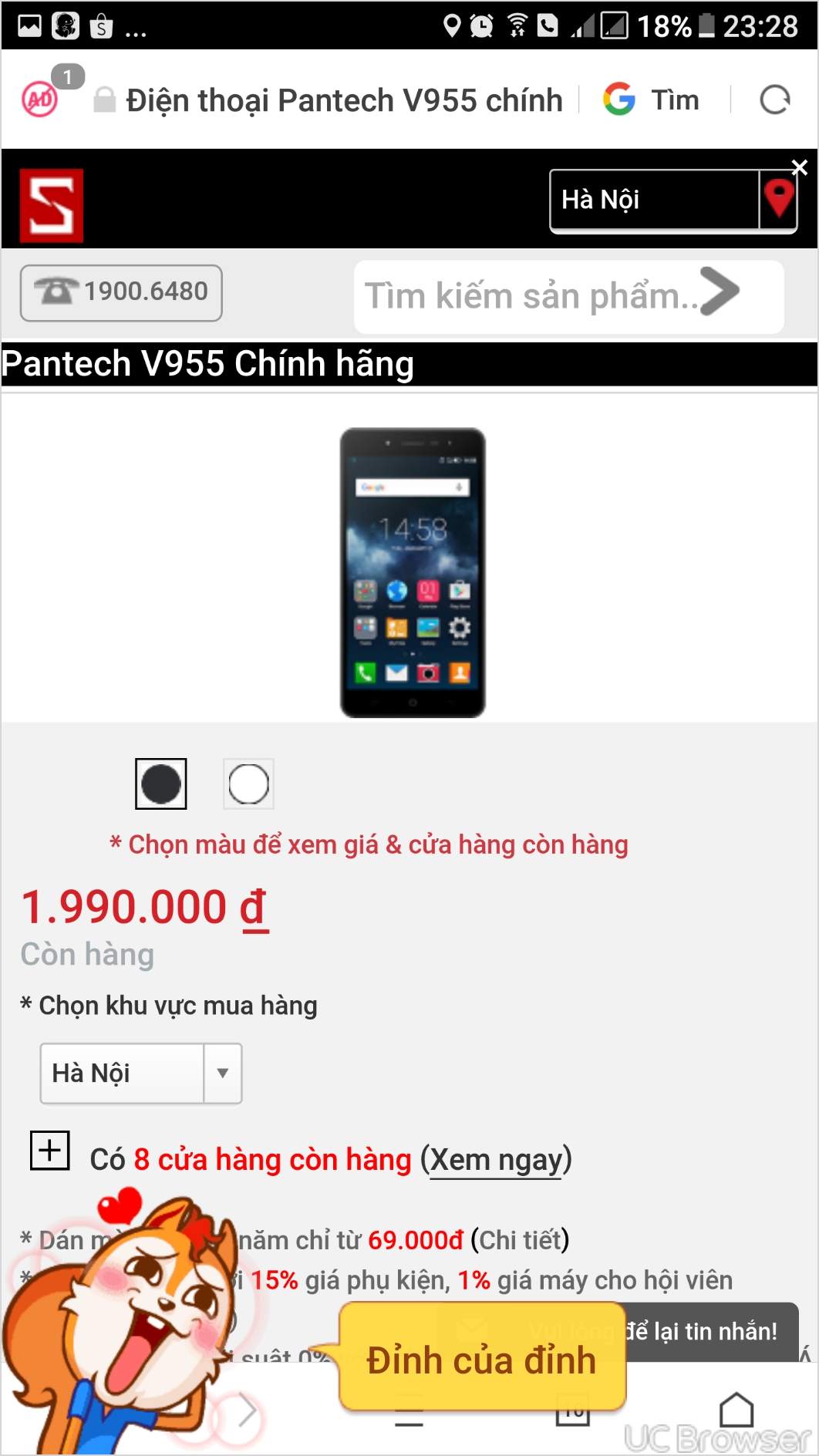Open the store's red S logo home
The width and height of the screenshot is (819, 1456).
pyautogui.click(x=51, y=205)
